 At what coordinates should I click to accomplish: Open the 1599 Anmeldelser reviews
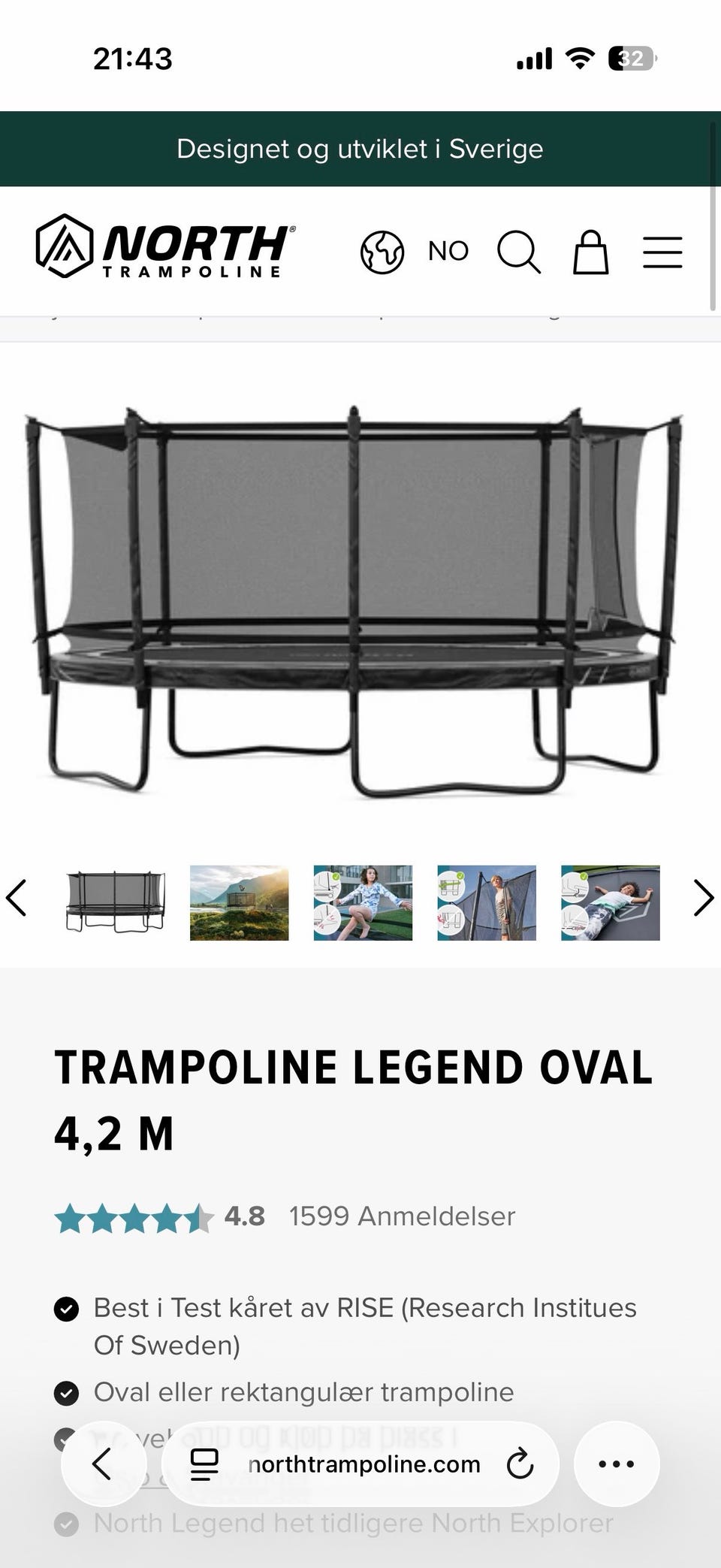tap(402, 1216)
